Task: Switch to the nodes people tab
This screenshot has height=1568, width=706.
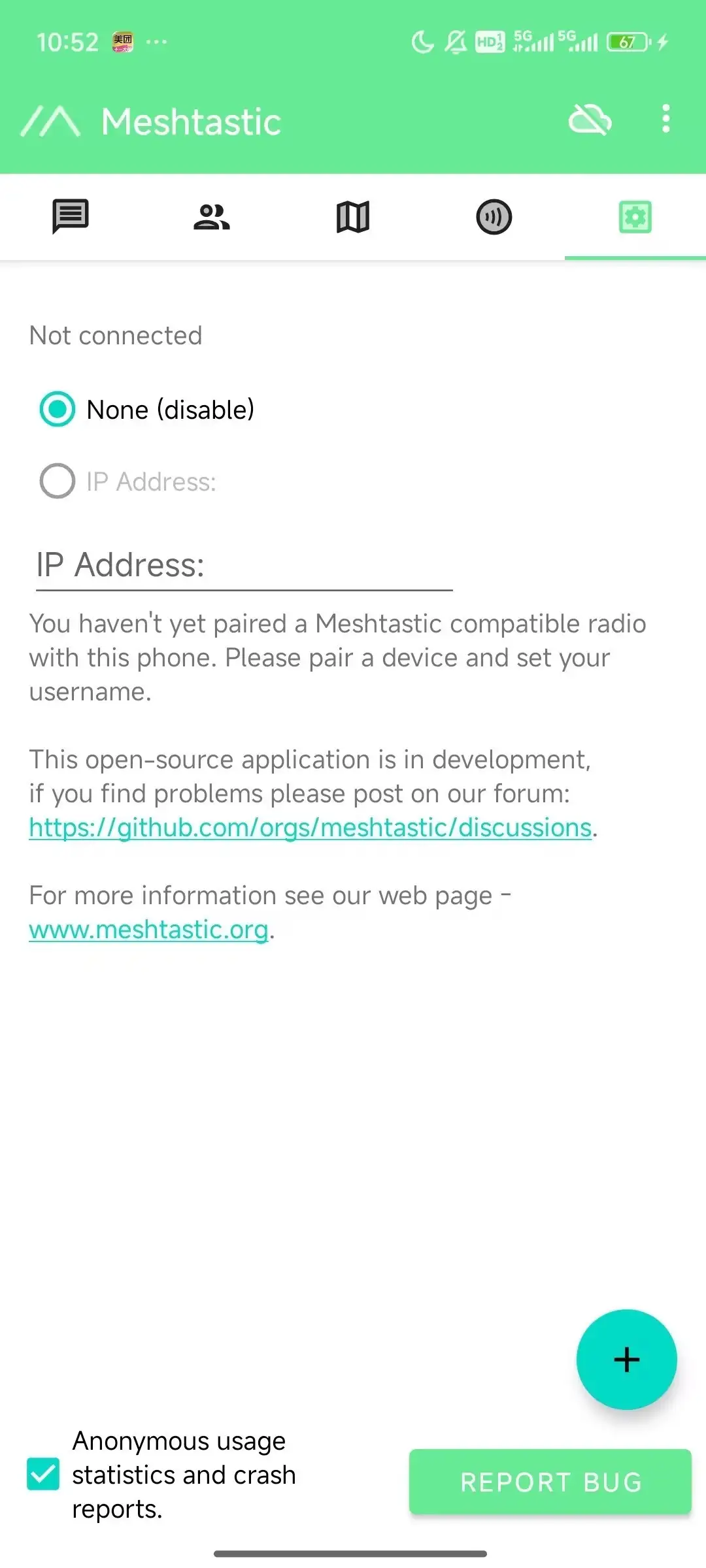Action: point(211,217)
